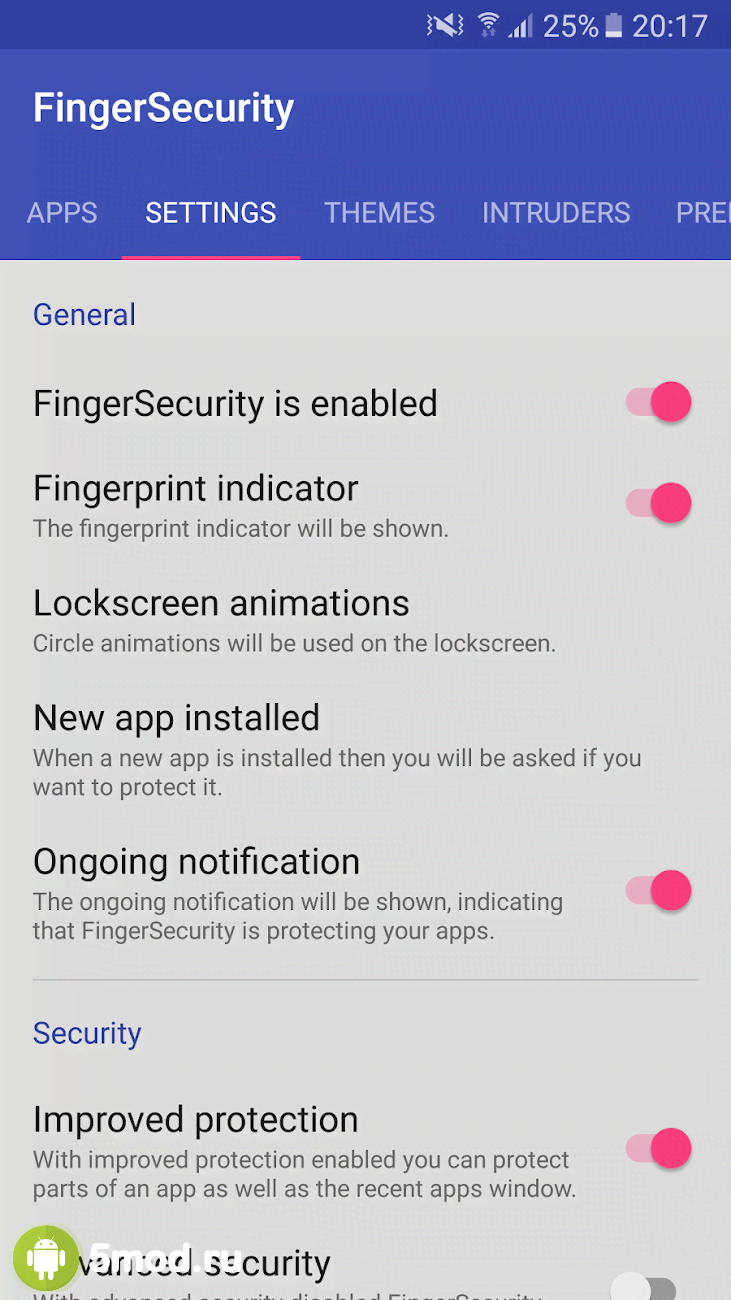731x1300 pixels.
Task: Toggle off the Ongoing notification switch
Action: pos(659,890)
